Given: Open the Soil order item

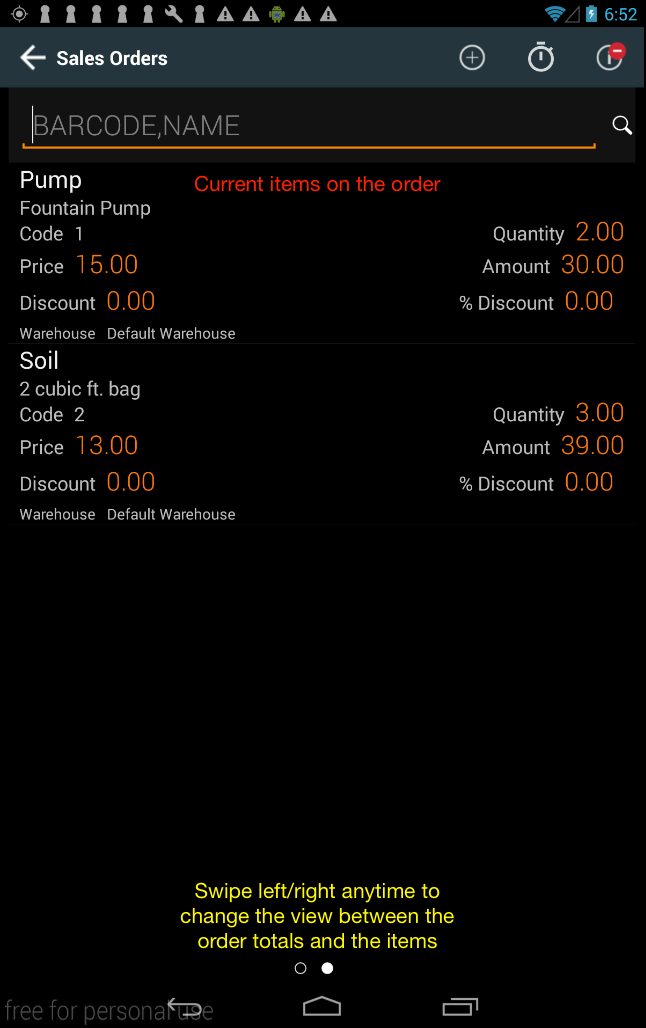Looking at the screenshot, I should coord(322,436).
